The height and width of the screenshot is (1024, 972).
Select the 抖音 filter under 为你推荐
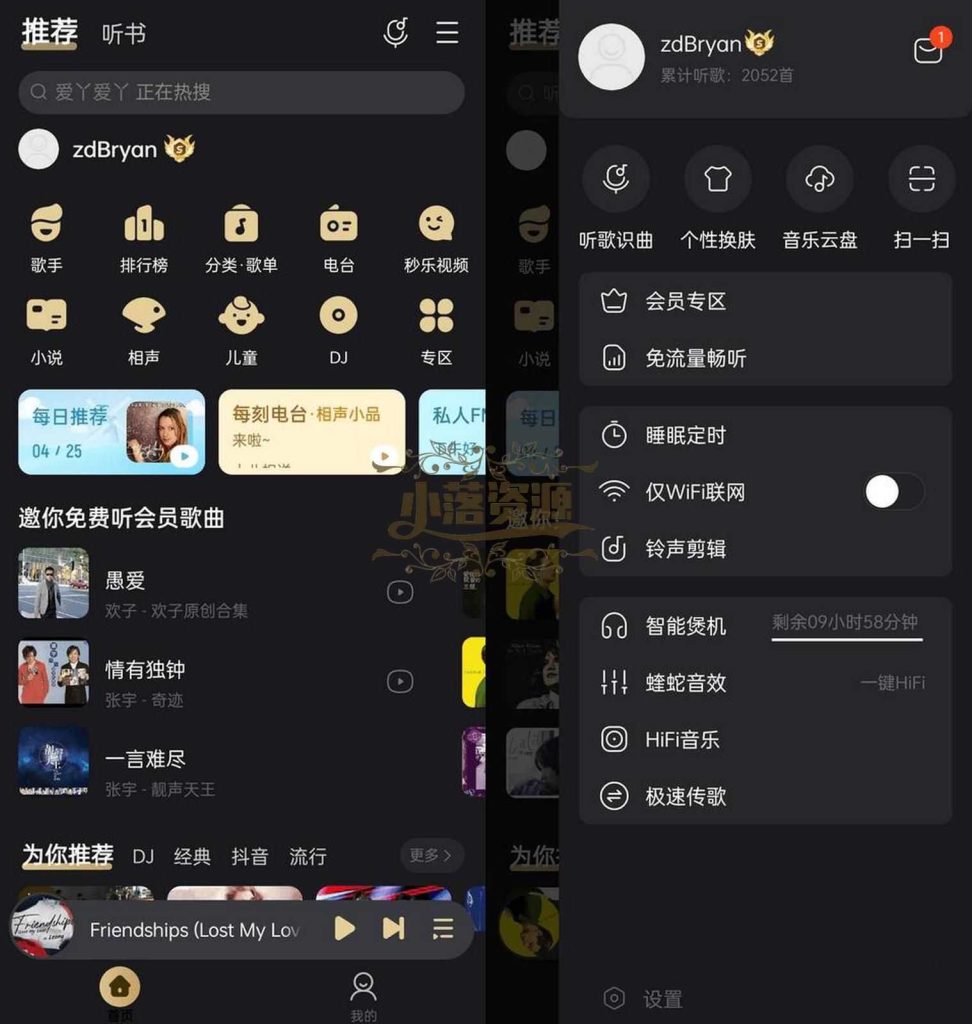249,856
